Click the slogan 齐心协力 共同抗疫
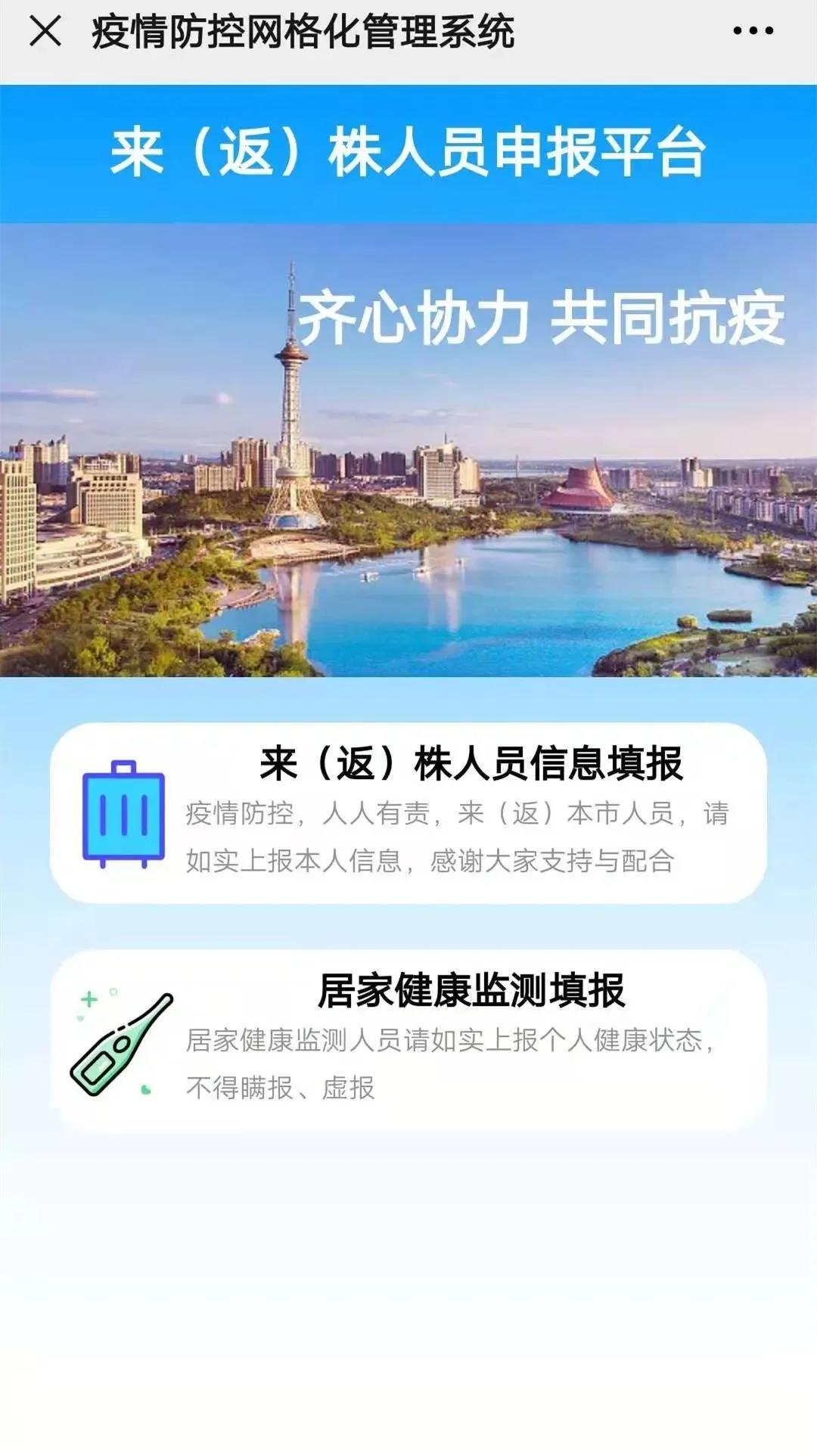Image resolution: width=817 pixels, height=1456 pixels. pos(545,318)
